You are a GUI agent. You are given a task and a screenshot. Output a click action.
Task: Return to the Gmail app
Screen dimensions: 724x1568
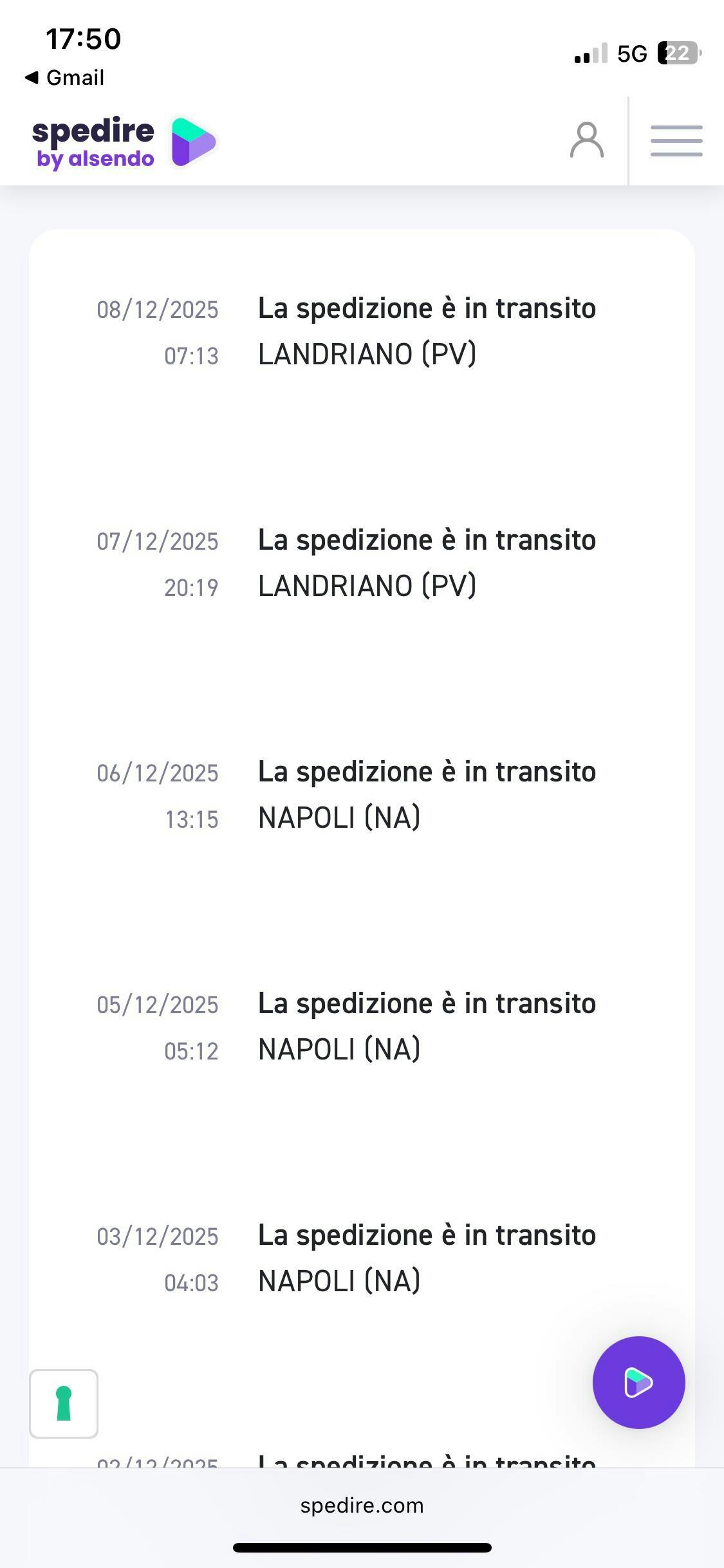[64, 78]
